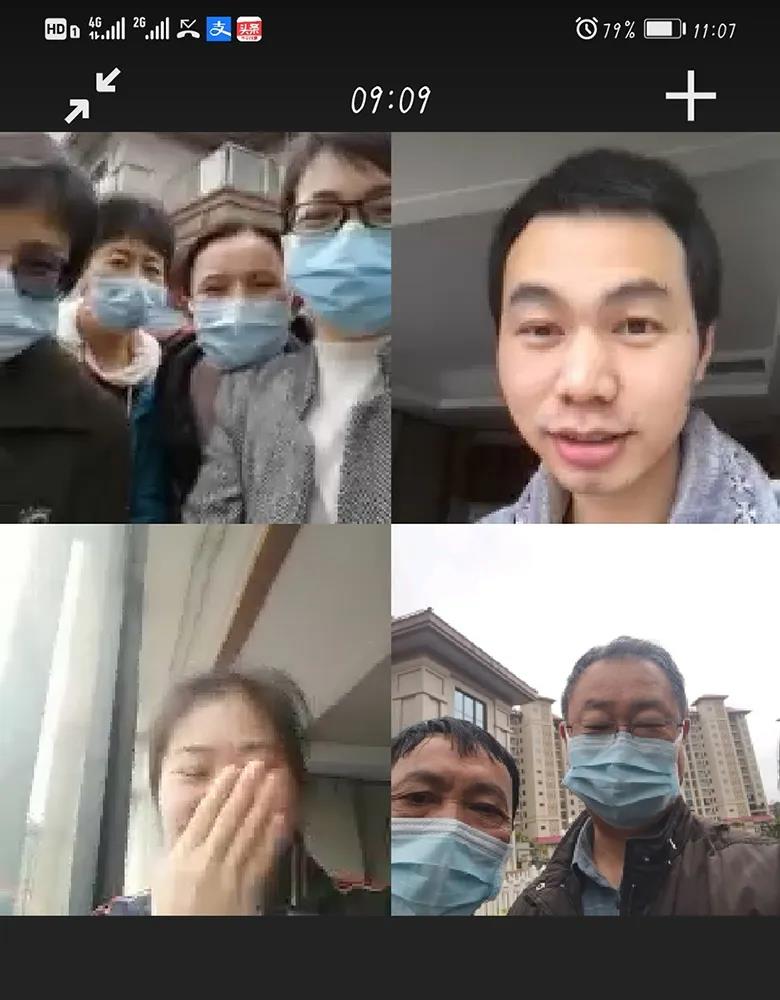This screenshot has width=780, height=1000.
Task: Enlarge the unmasked man's video tile
Action: pos(585,328)
